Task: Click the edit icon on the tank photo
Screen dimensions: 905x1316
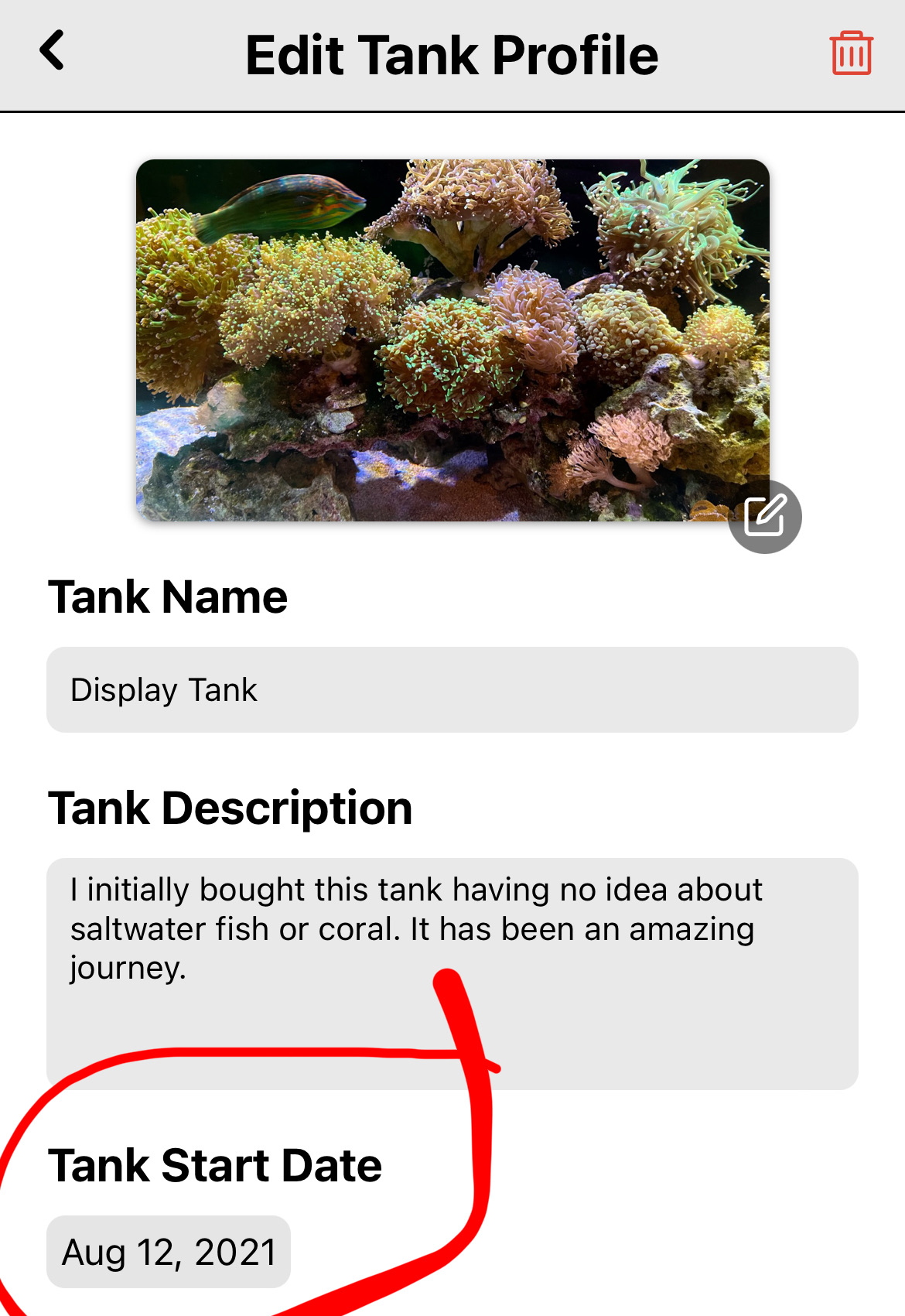Action: (767, 515)
